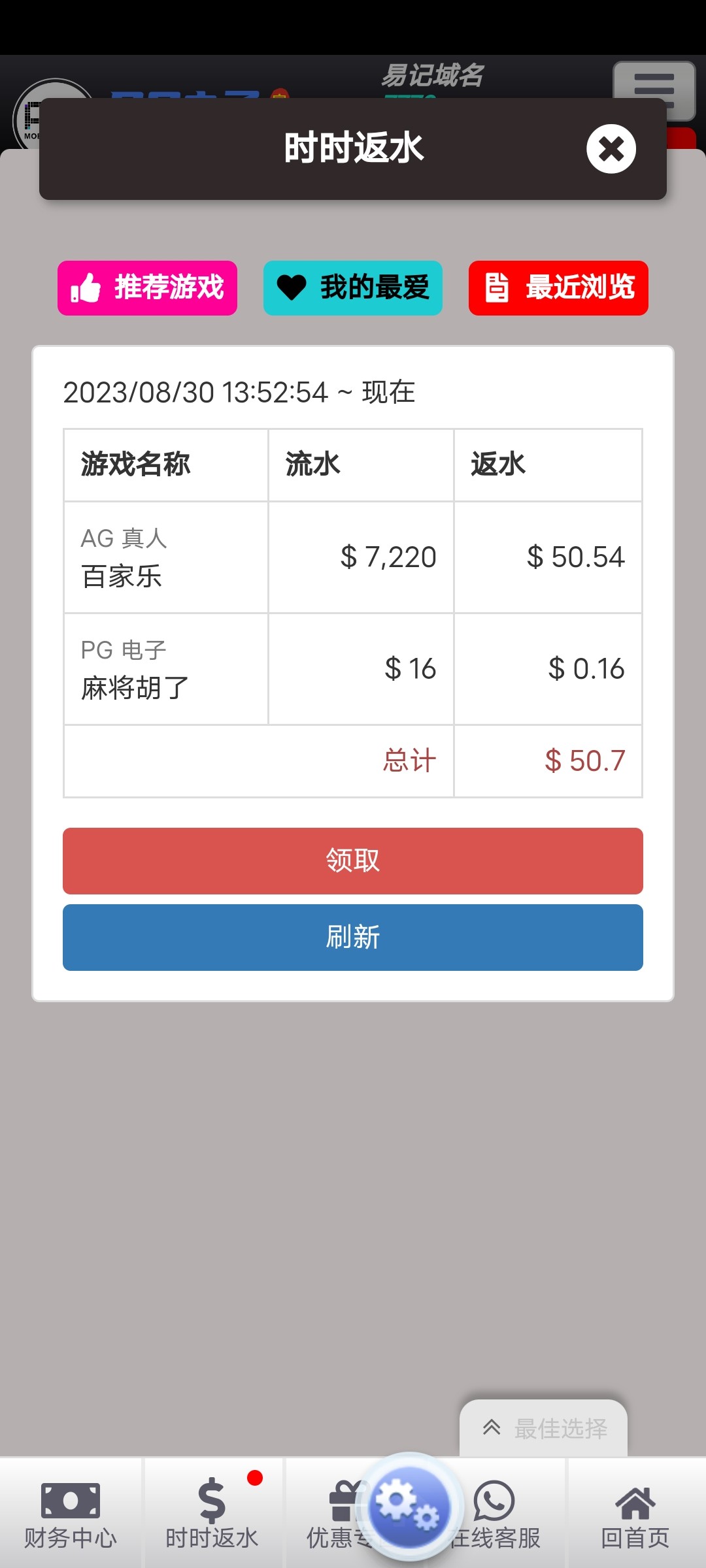Open the floating gear settings button
The height and width of the screenshot is (1568, 706).
click(409, 1505)
